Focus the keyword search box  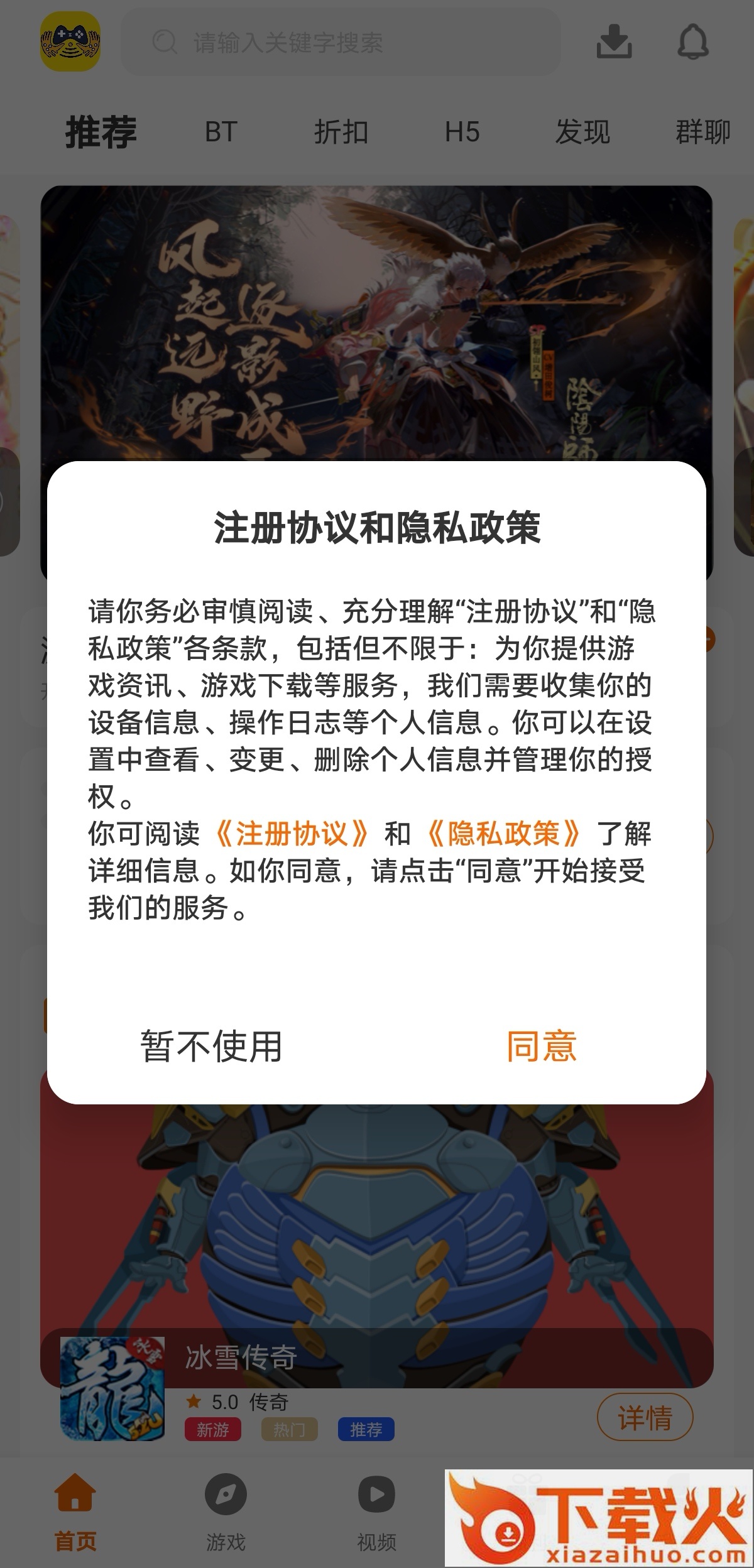(341, 43)
